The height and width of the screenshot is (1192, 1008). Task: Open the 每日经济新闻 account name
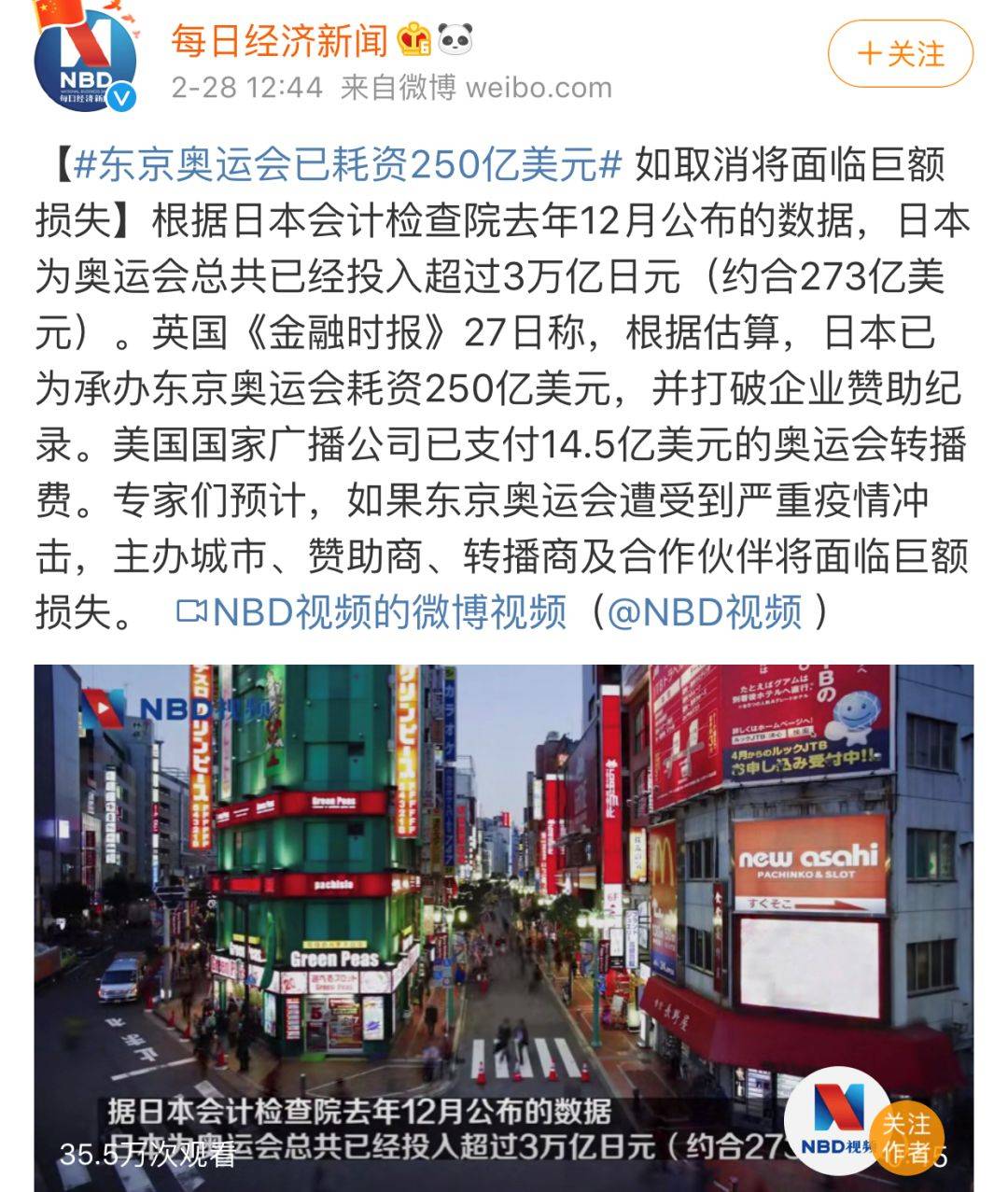tap(279, 41)
